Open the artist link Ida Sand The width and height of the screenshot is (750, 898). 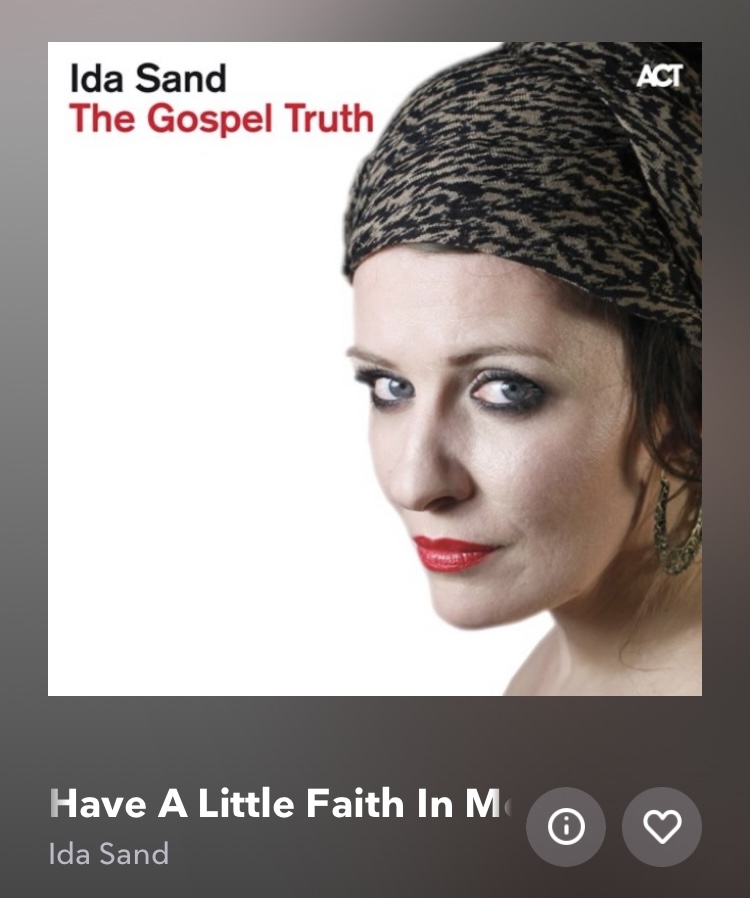point(108,854)
